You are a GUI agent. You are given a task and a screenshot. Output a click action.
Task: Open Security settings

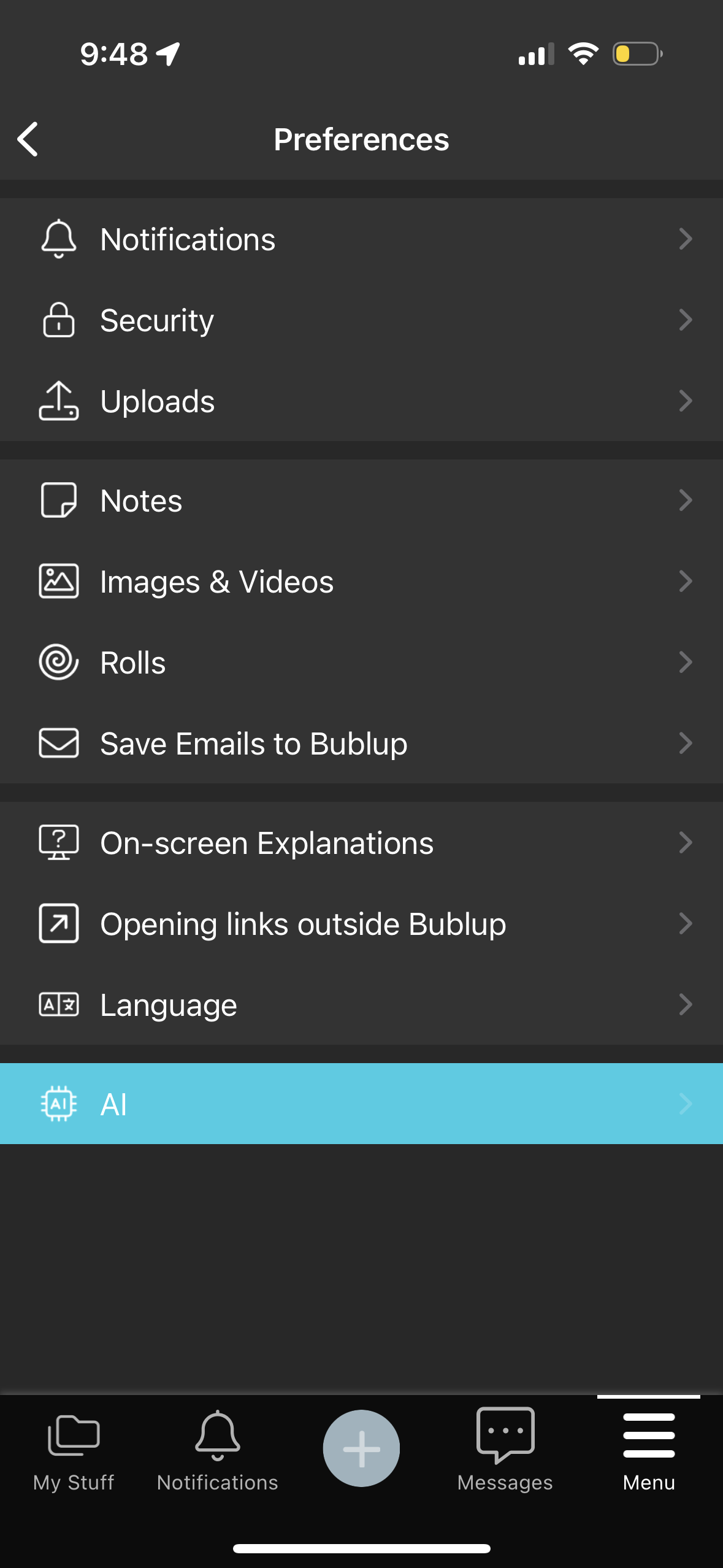tap(361, 320)
